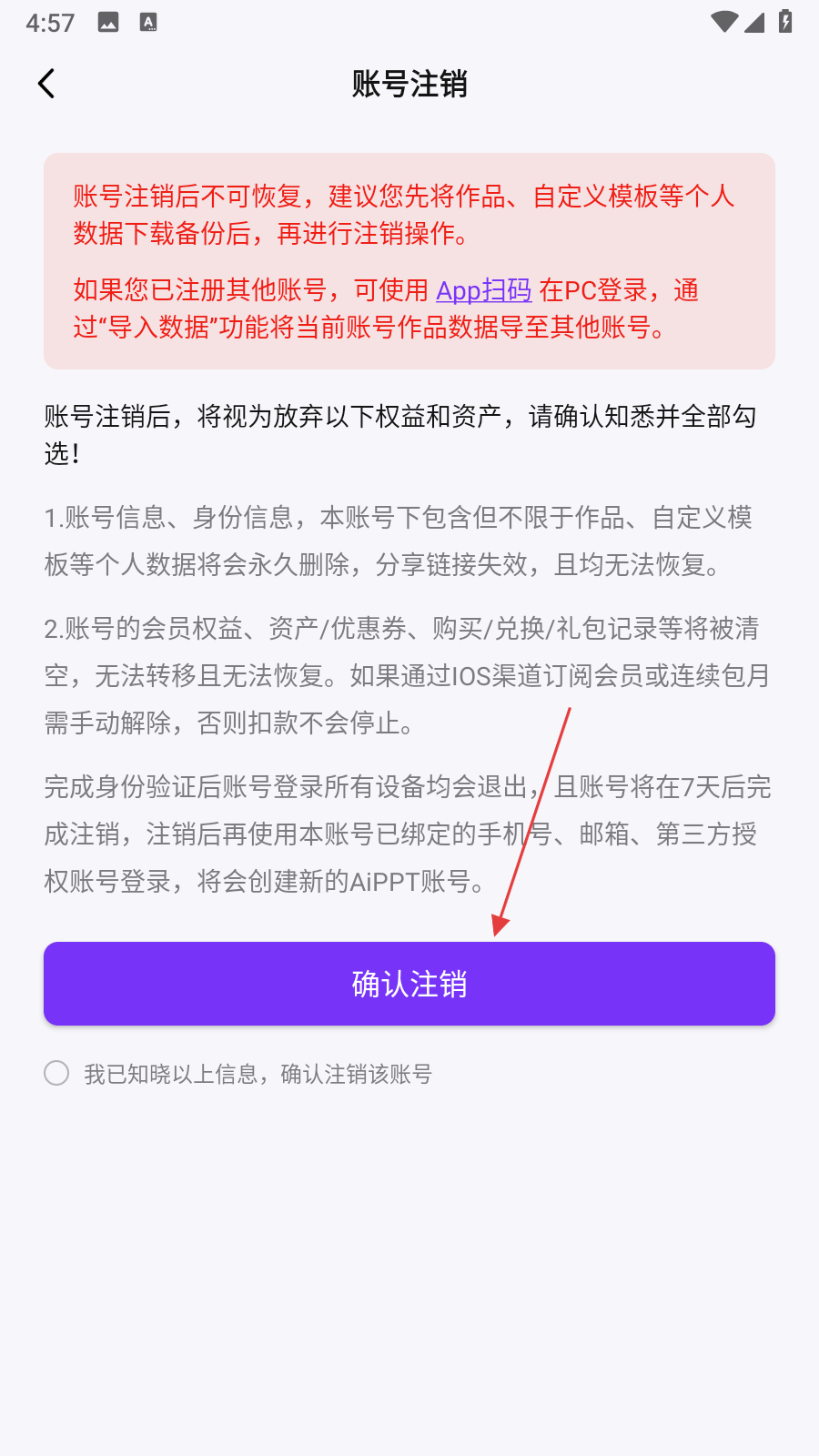Go back from 账号注销 page
This screenshot has height=1456, width=819.
pos(46,84)
